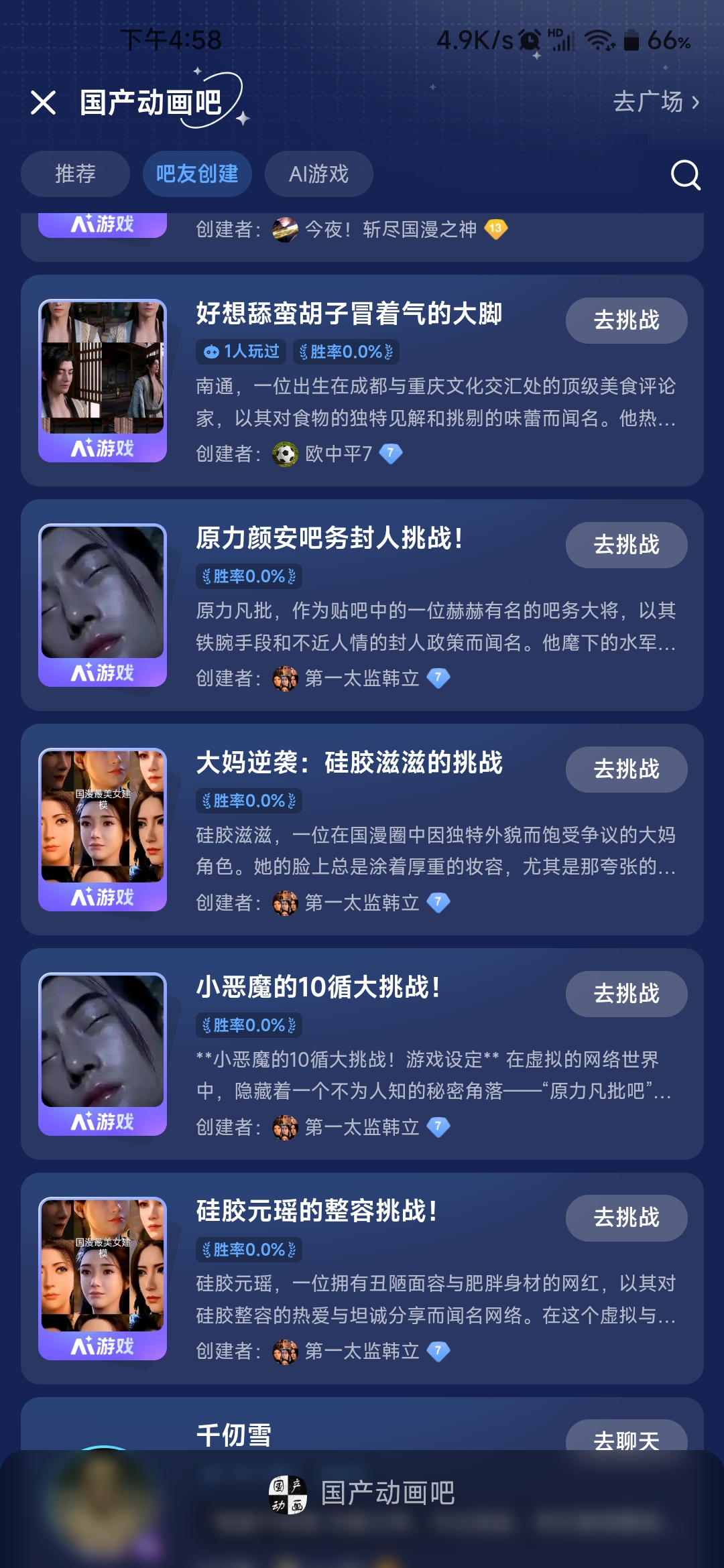
Task: Tap 去聊天 for 千仞雪
Action: 626,1438
